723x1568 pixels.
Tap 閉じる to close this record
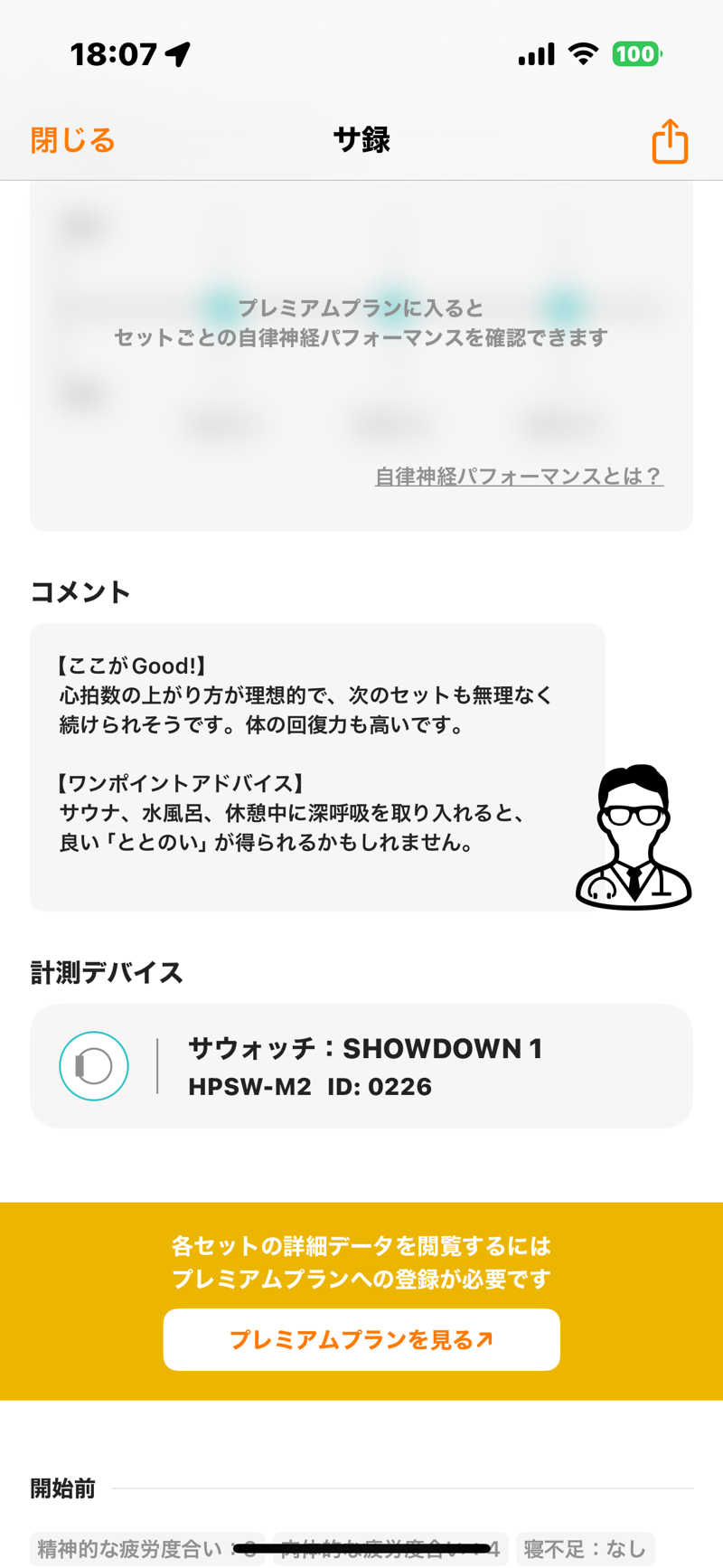pos(72,140)
